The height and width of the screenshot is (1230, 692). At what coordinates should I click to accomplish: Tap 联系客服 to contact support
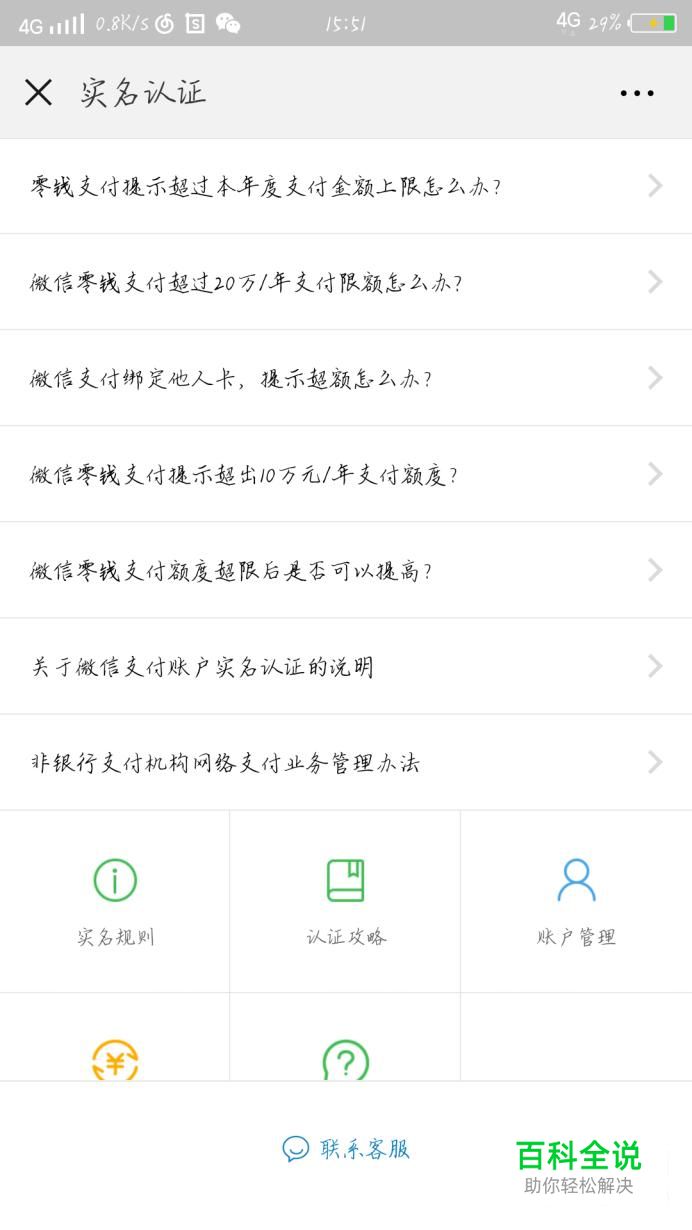(346, 1149)
